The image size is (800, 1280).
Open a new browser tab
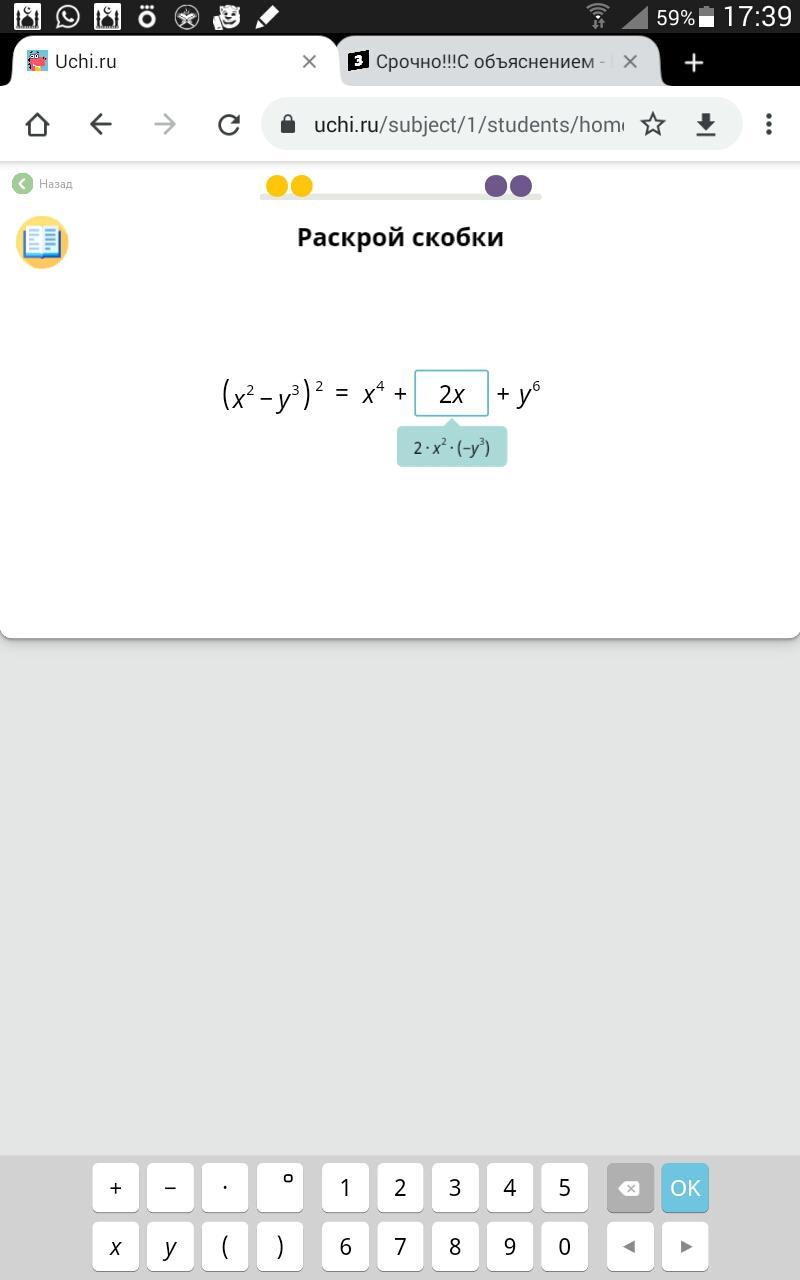693,62
